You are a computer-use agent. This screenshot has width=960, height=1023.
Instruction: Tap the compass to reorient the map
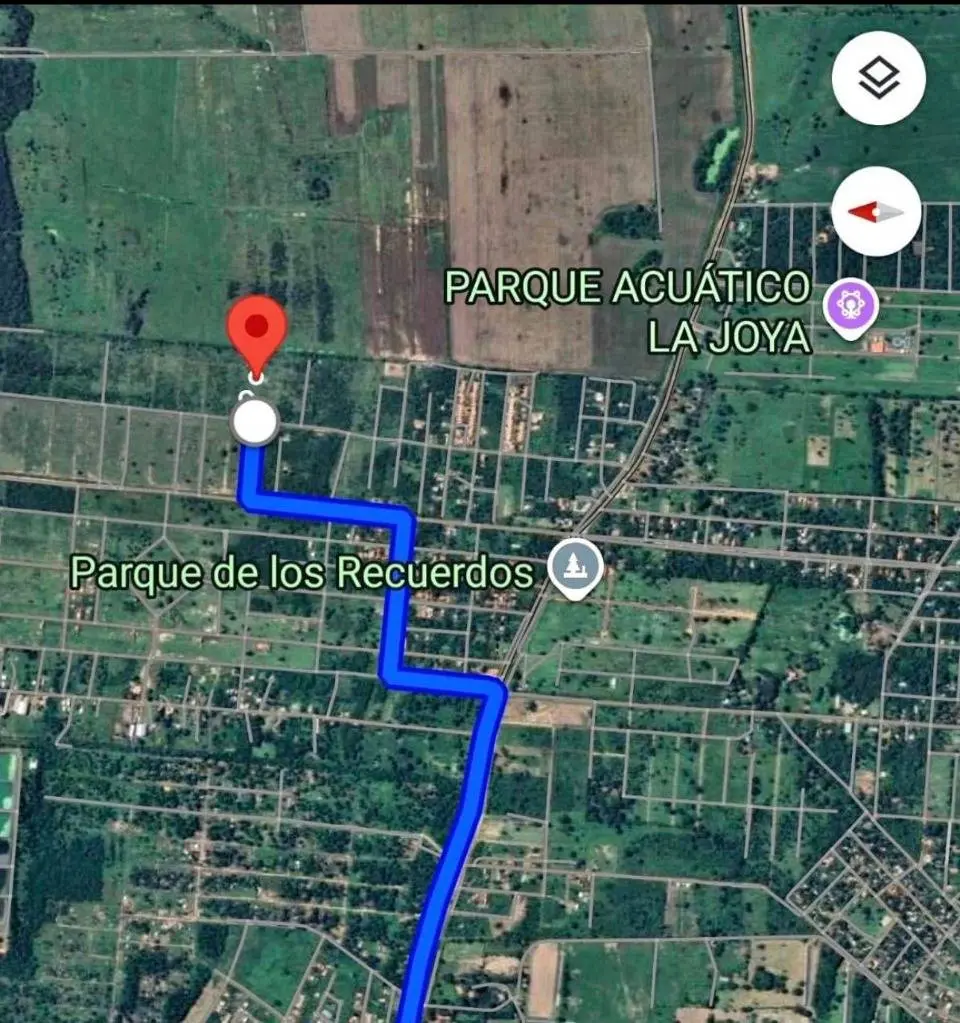(876, 211)
